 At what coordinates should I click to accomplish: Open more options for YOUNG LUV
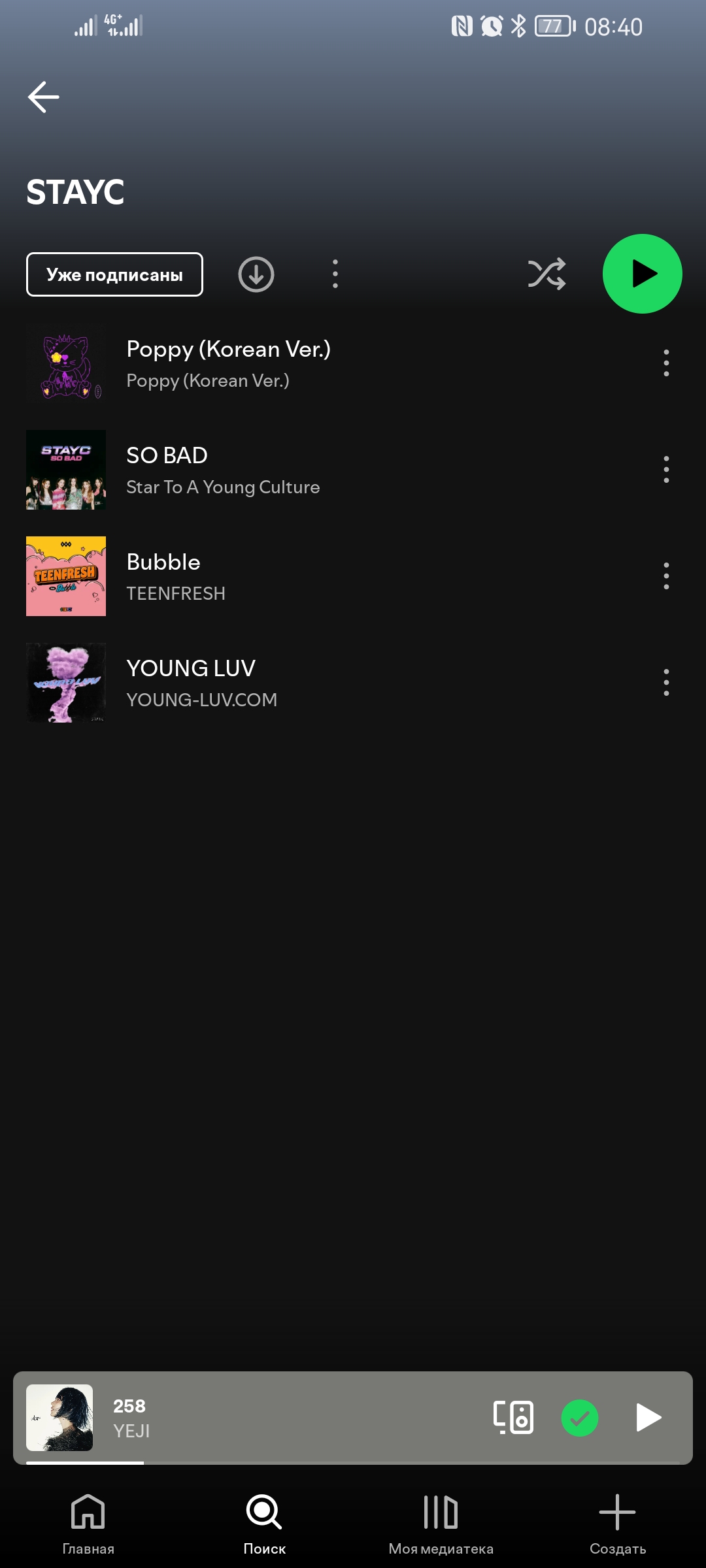(x=666, y=683)
